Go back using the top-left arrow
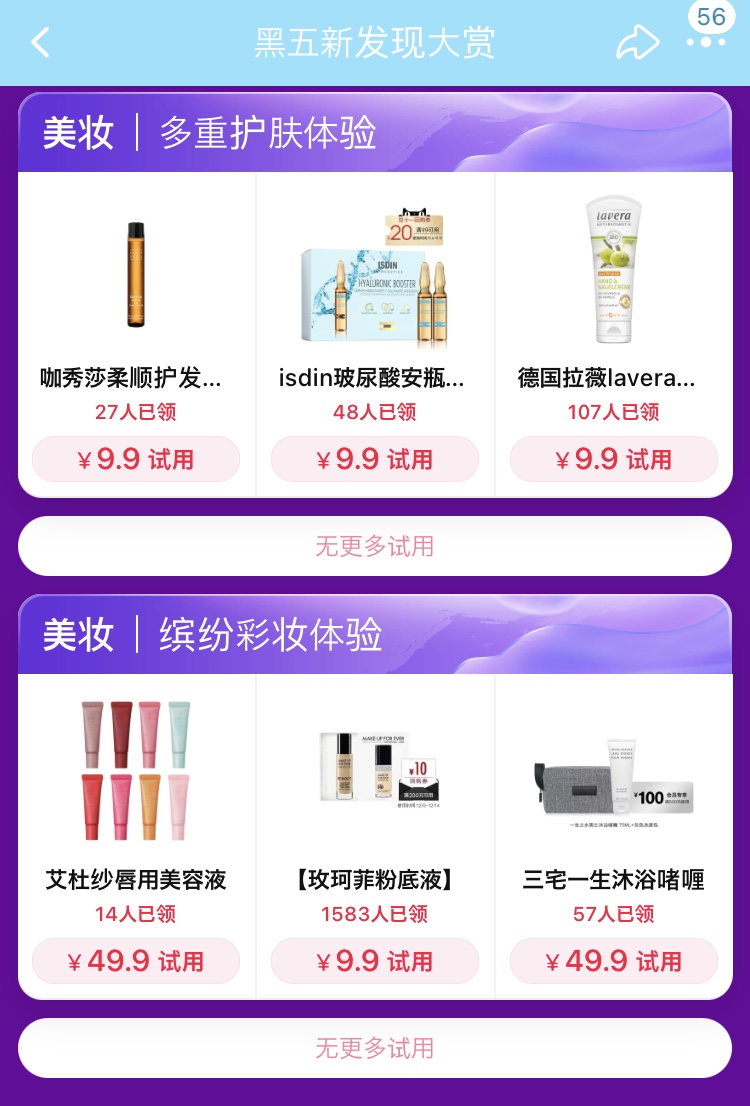 click(40, 43)
